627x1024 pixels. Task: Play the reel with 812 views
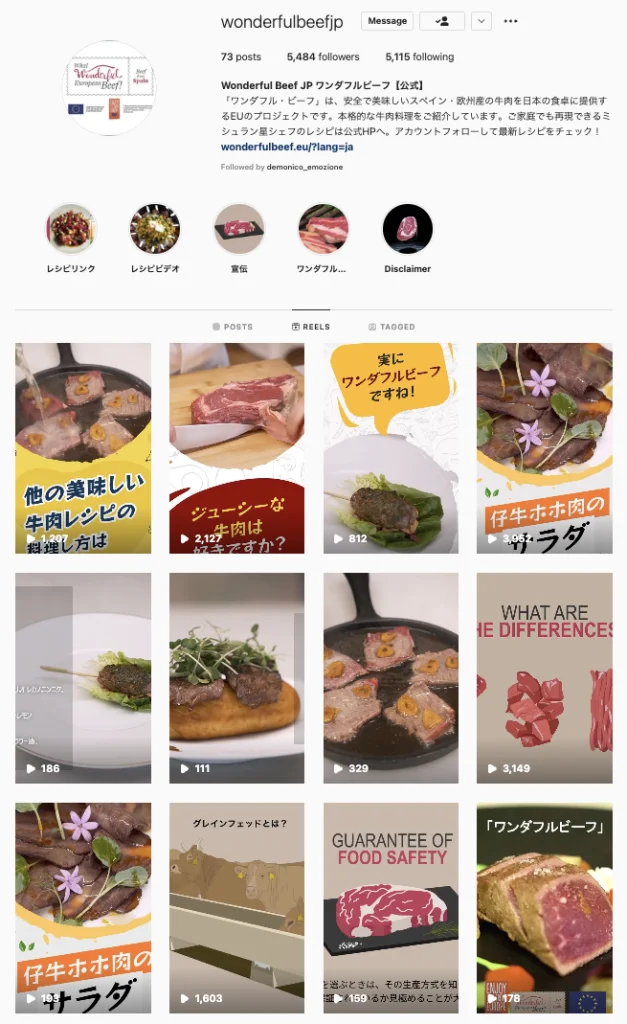pos(391,448)
